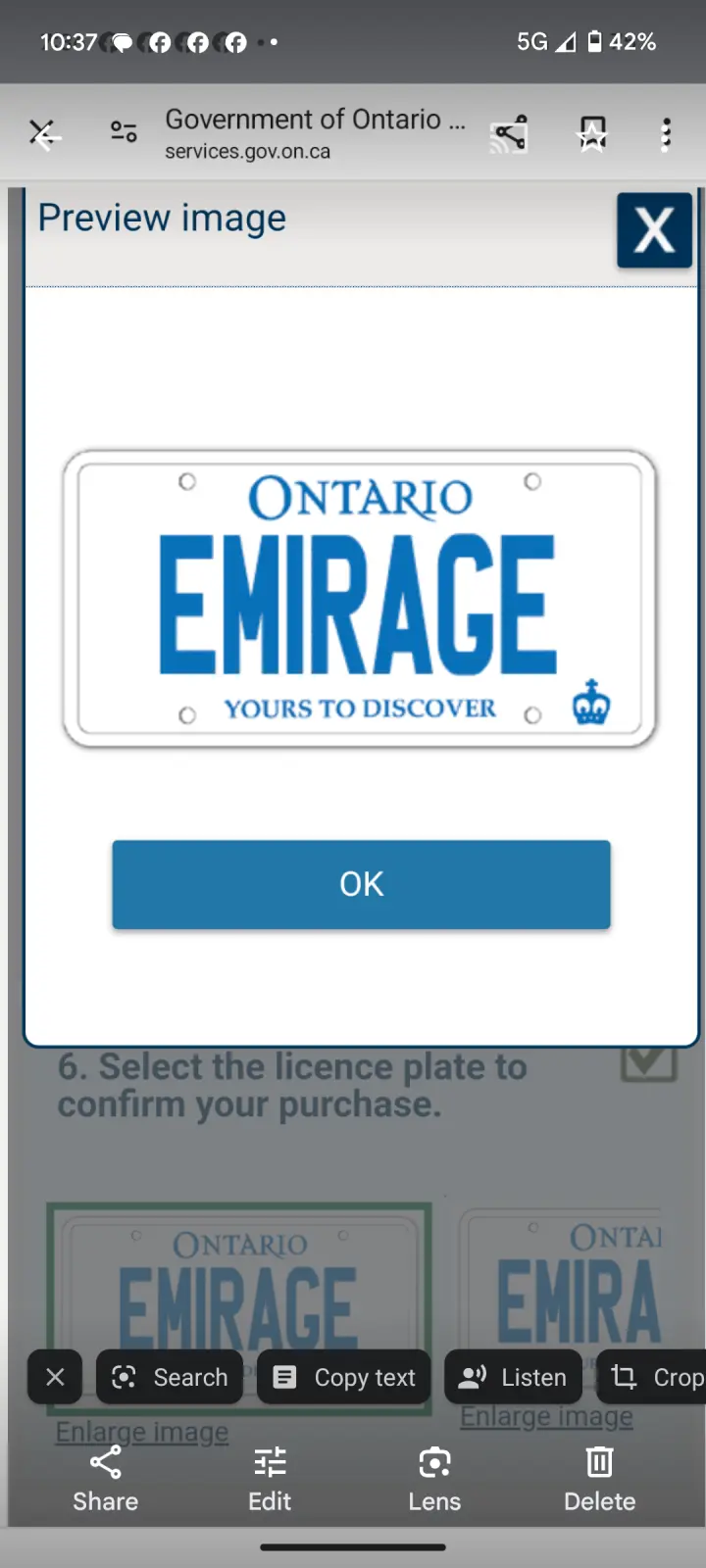The width and height of the screenshot is (706, 1568).
Task: Open the site settings icon
Action: click(x=124, y=131)
